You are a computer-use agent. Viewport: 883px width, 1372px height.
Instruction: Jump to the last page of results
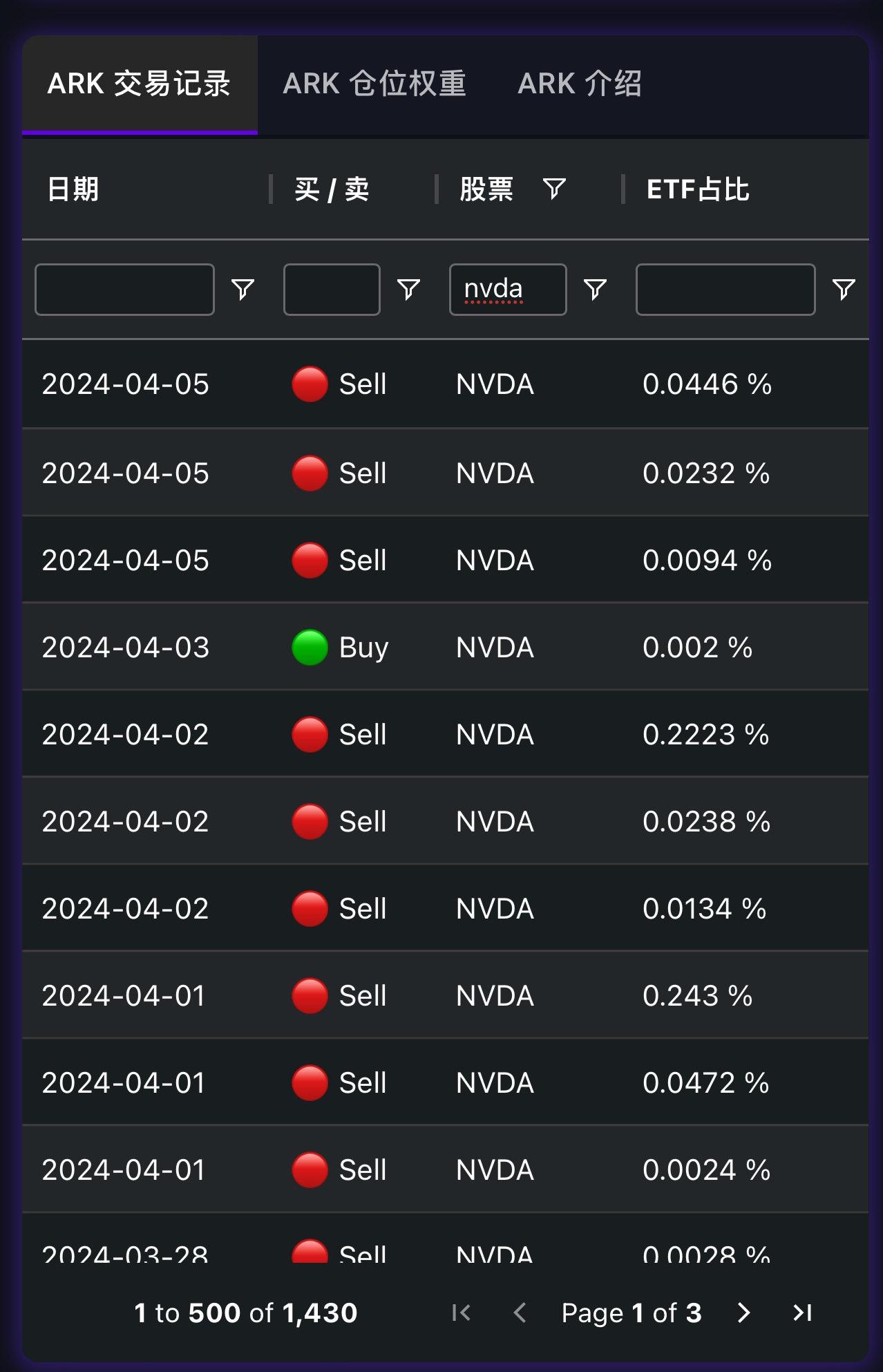click(802, 1313)
